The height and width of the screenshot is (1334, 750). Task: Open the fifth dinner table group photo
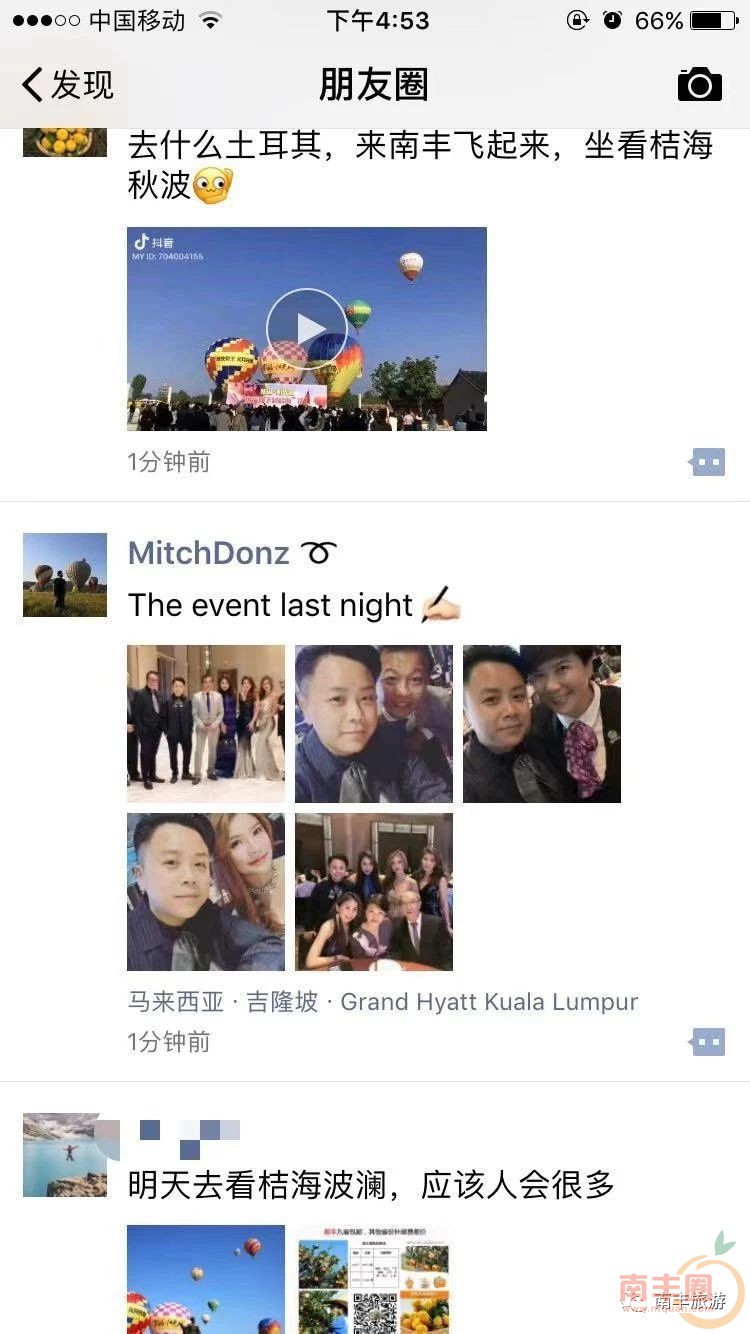tap(374, 892)
